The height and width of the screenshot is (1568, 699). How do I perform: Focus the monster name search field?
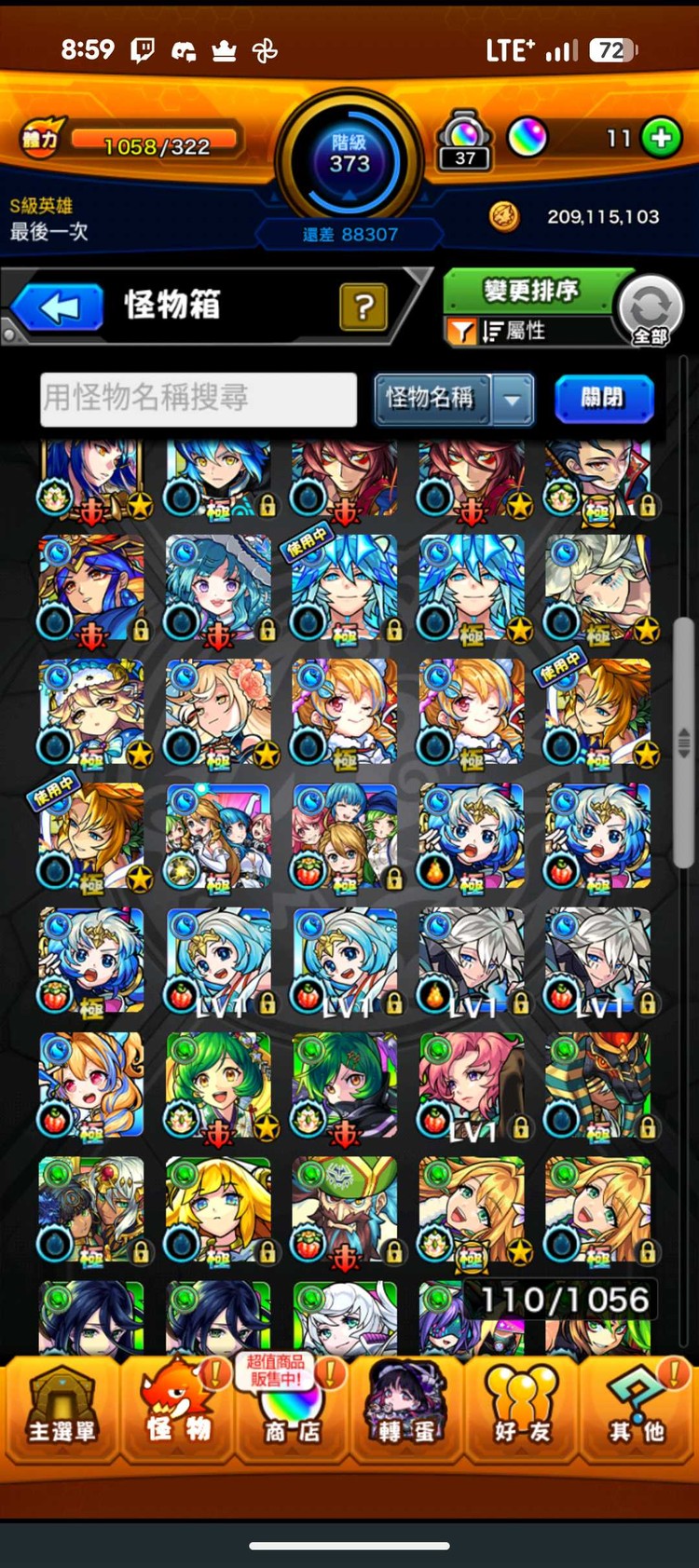point(199,399)
